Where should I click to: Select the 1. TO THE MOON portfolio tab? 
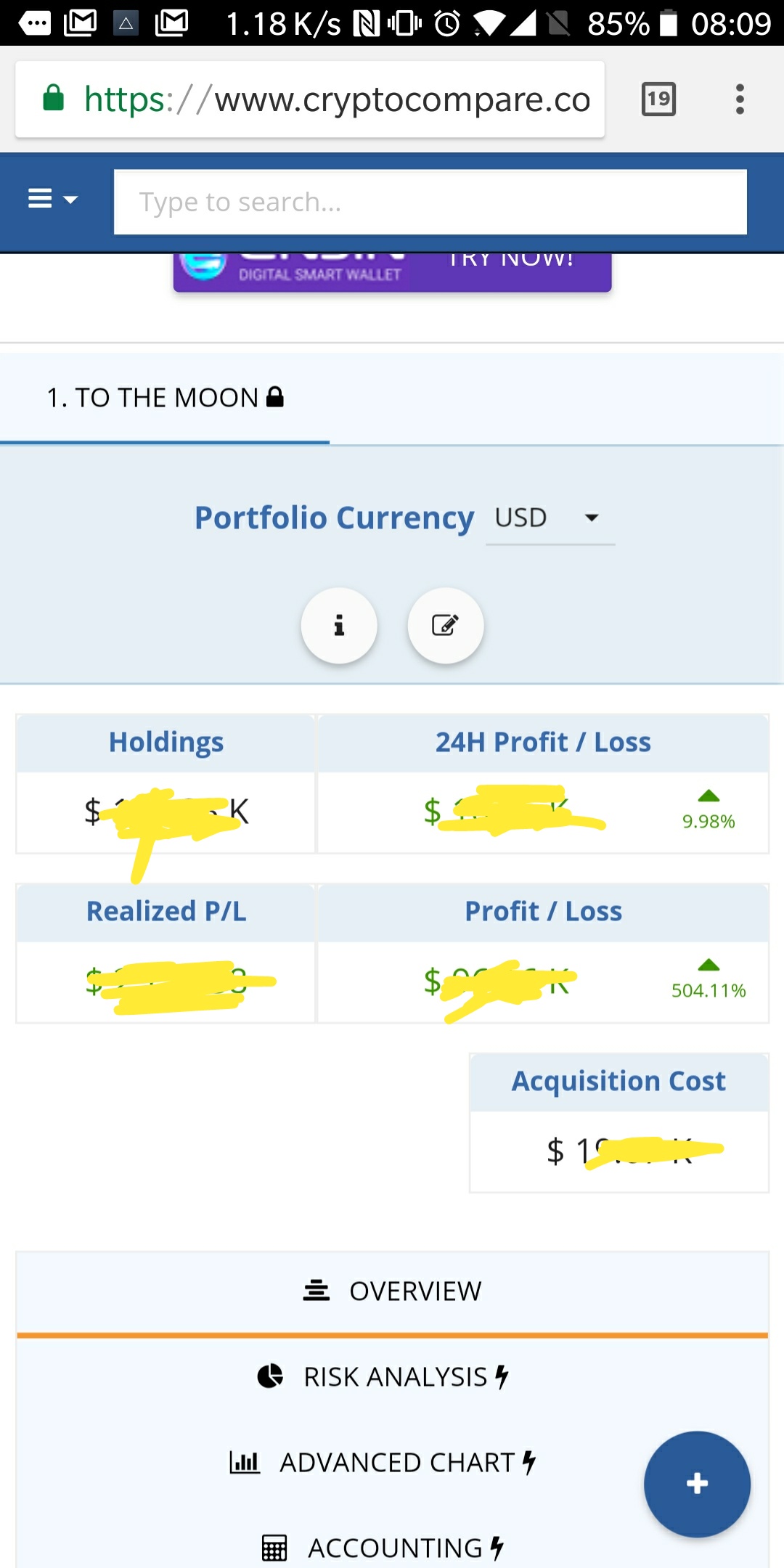[x=165, y=398]
